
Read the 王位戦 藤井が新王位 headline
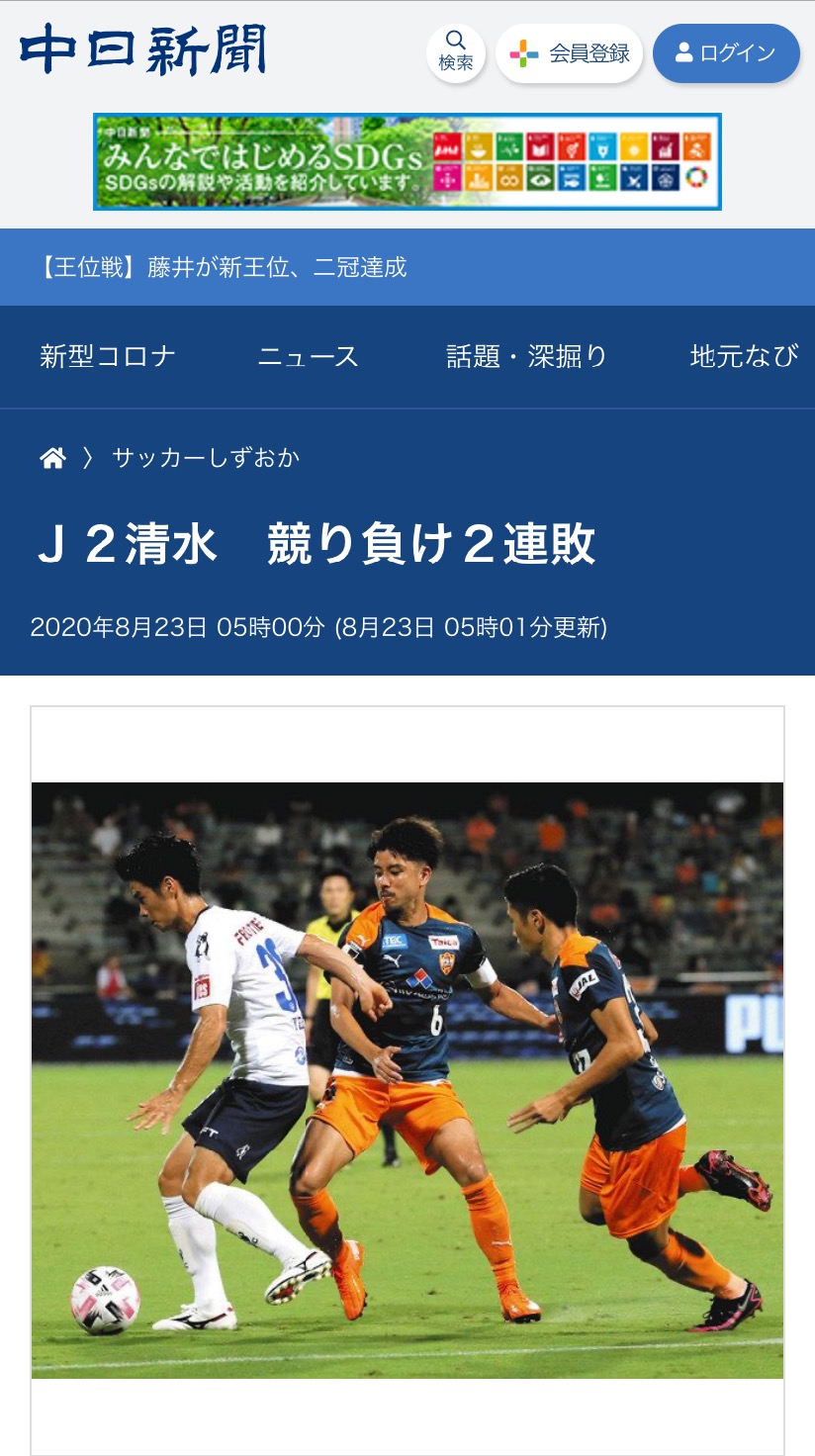pos(225,267)
